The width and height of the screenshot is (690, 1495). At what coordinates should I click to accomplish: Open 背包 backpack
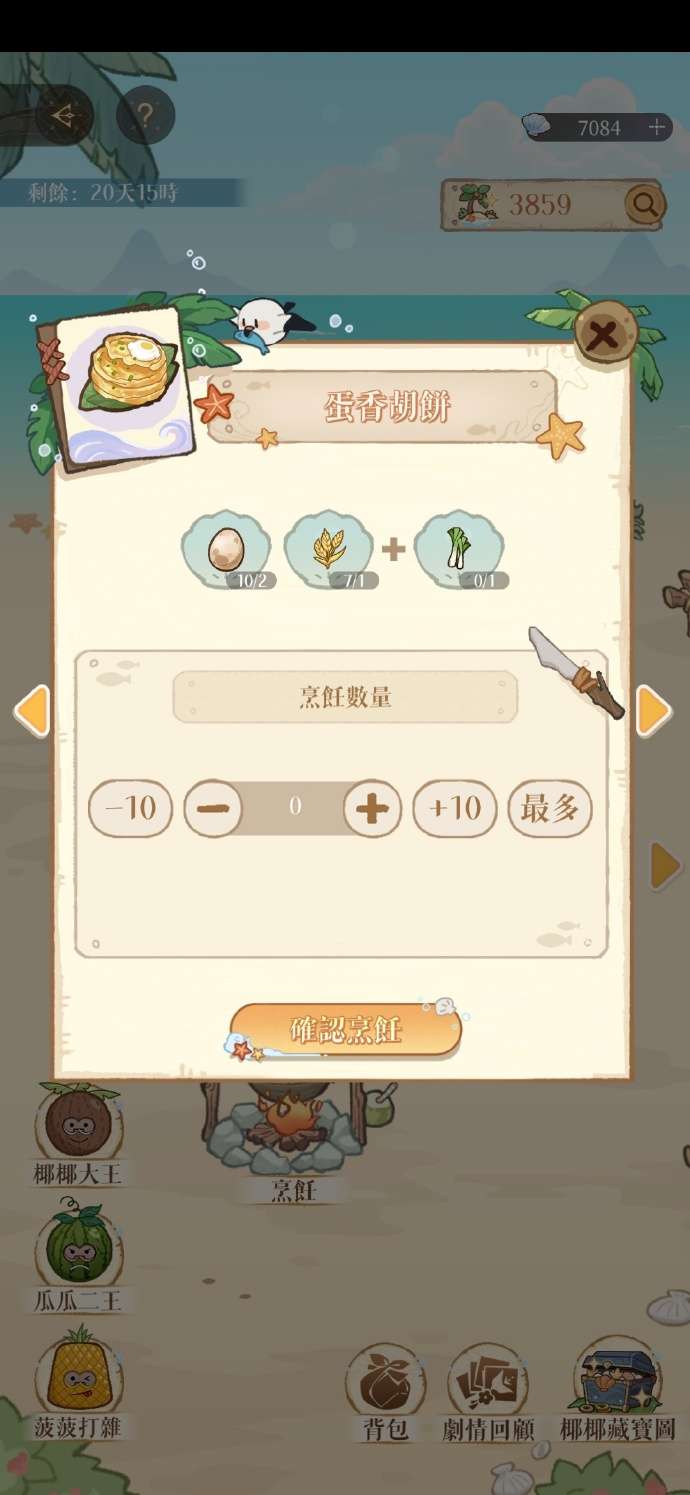(x=385, y=1392)
